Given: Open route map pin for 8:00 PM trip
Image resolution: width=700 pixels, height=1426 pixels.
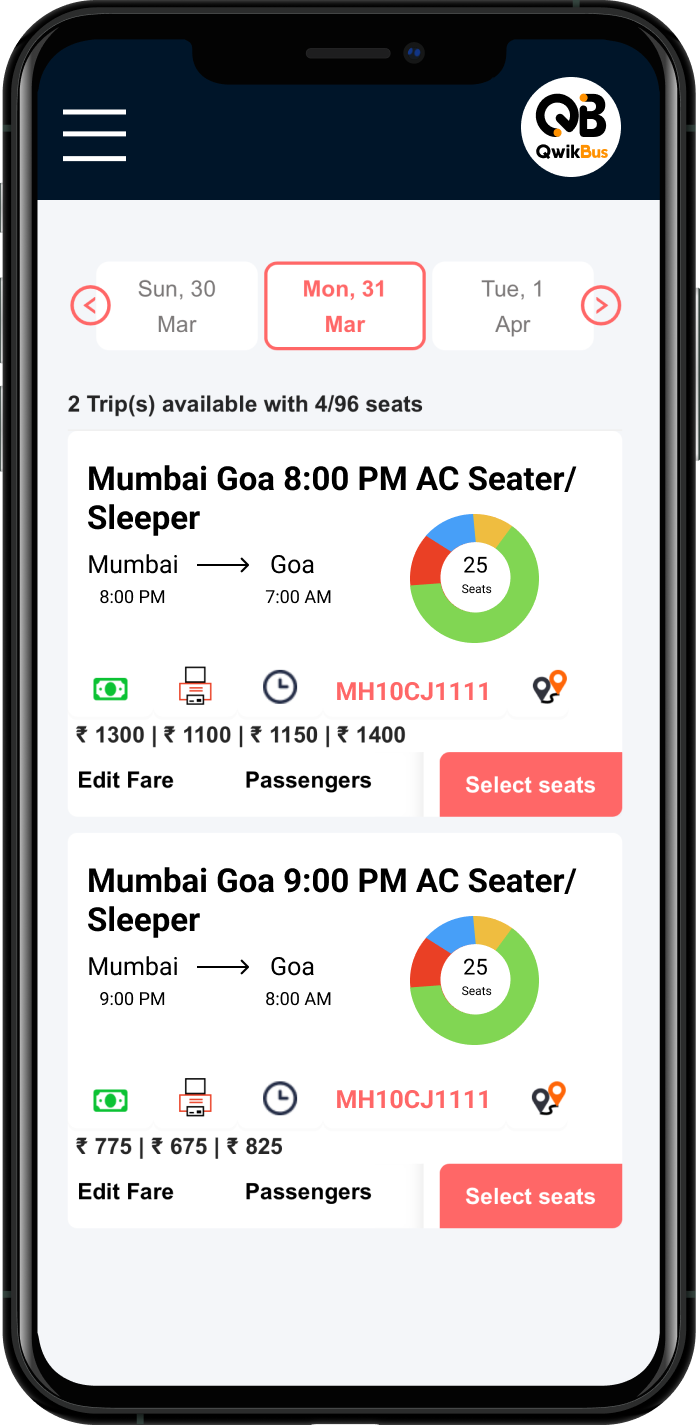Looking at the screenshot, I should tap(549, 687).
